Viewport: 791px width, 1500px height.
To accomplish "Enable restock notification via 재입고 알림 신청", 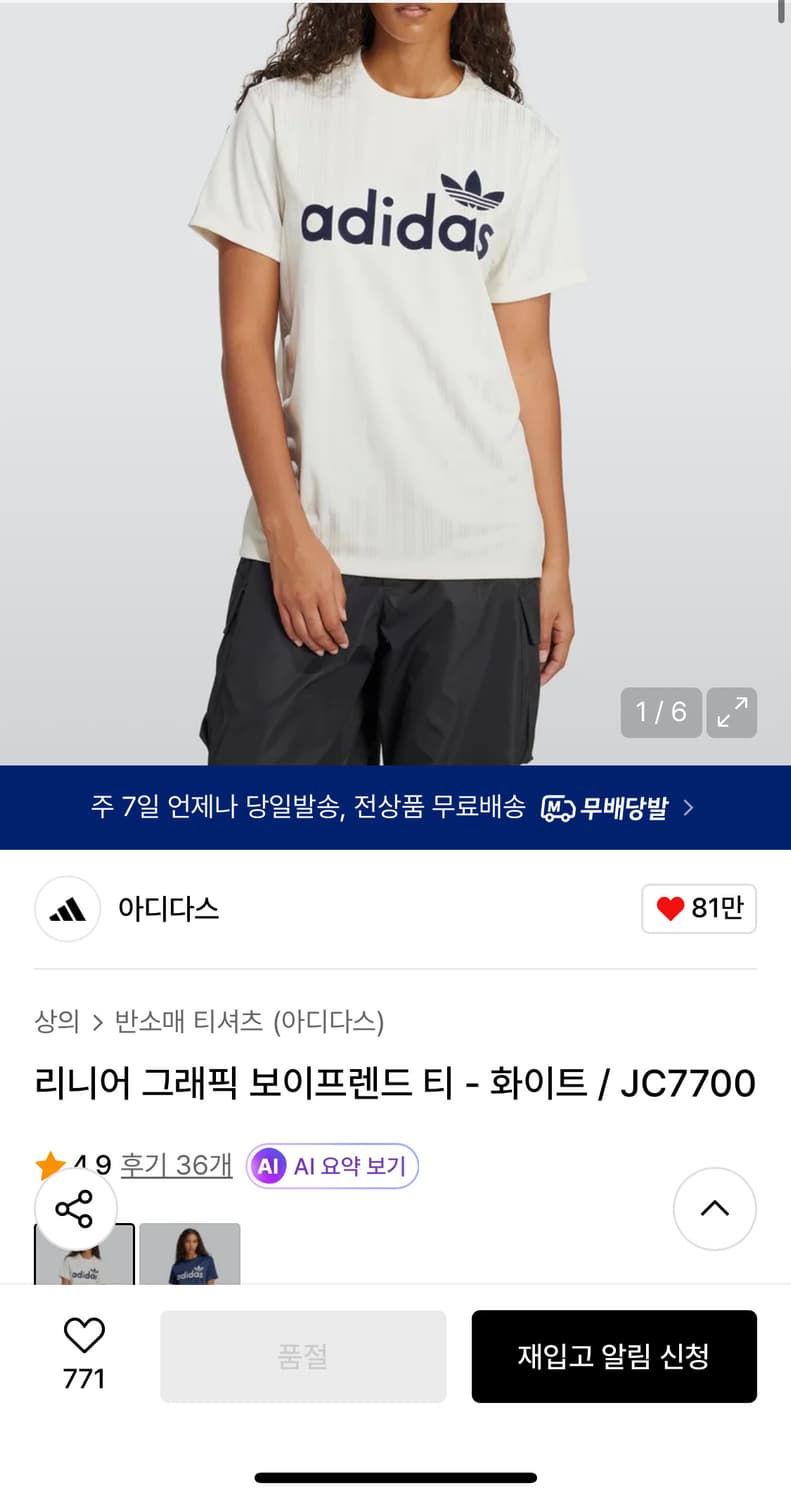I will point(614,1356).
